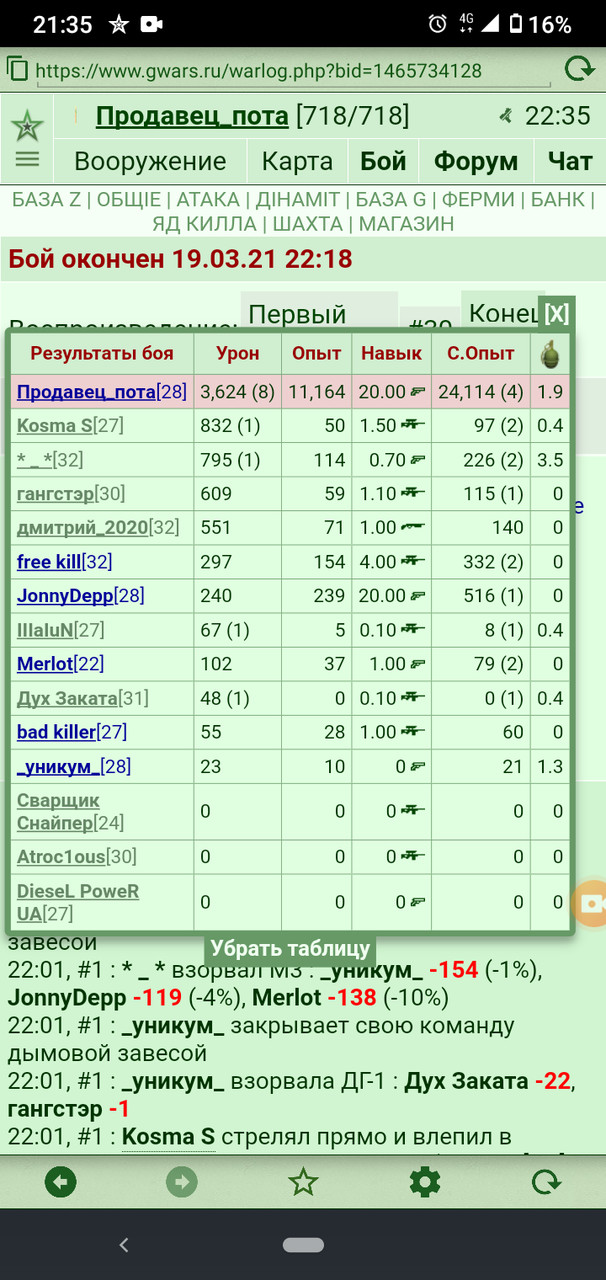Open the Вооружение tab
The height and width of the screenshot is (1280, 606).
click(150, 161)
